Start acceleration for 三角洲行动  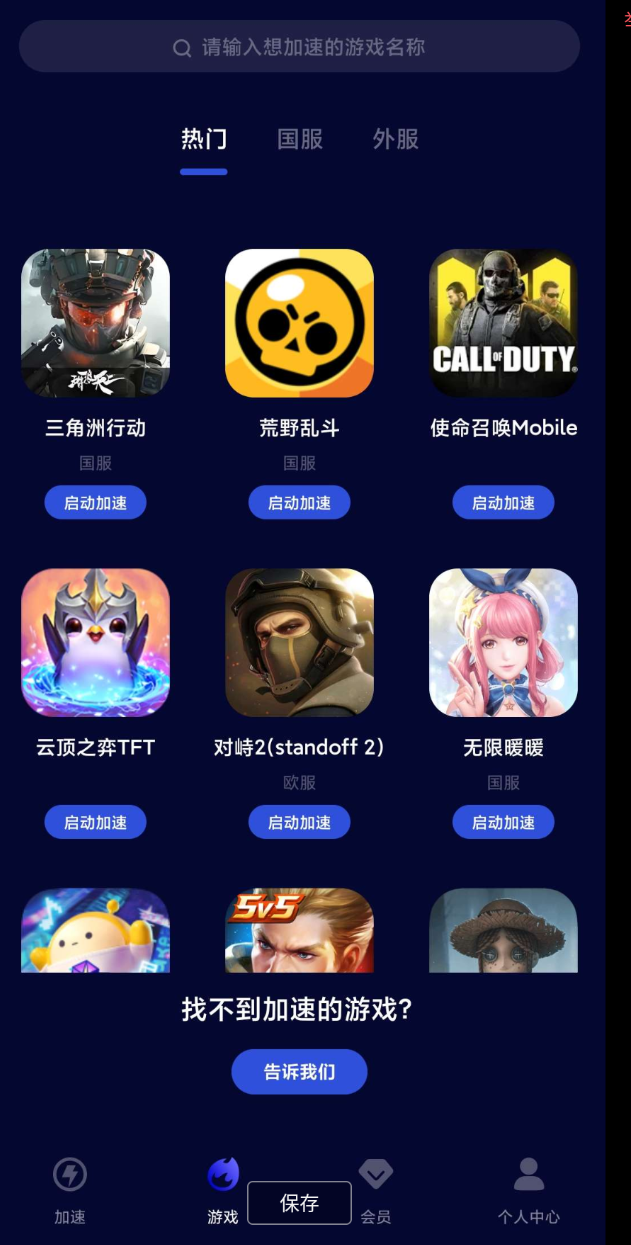[x=95, y=503]
